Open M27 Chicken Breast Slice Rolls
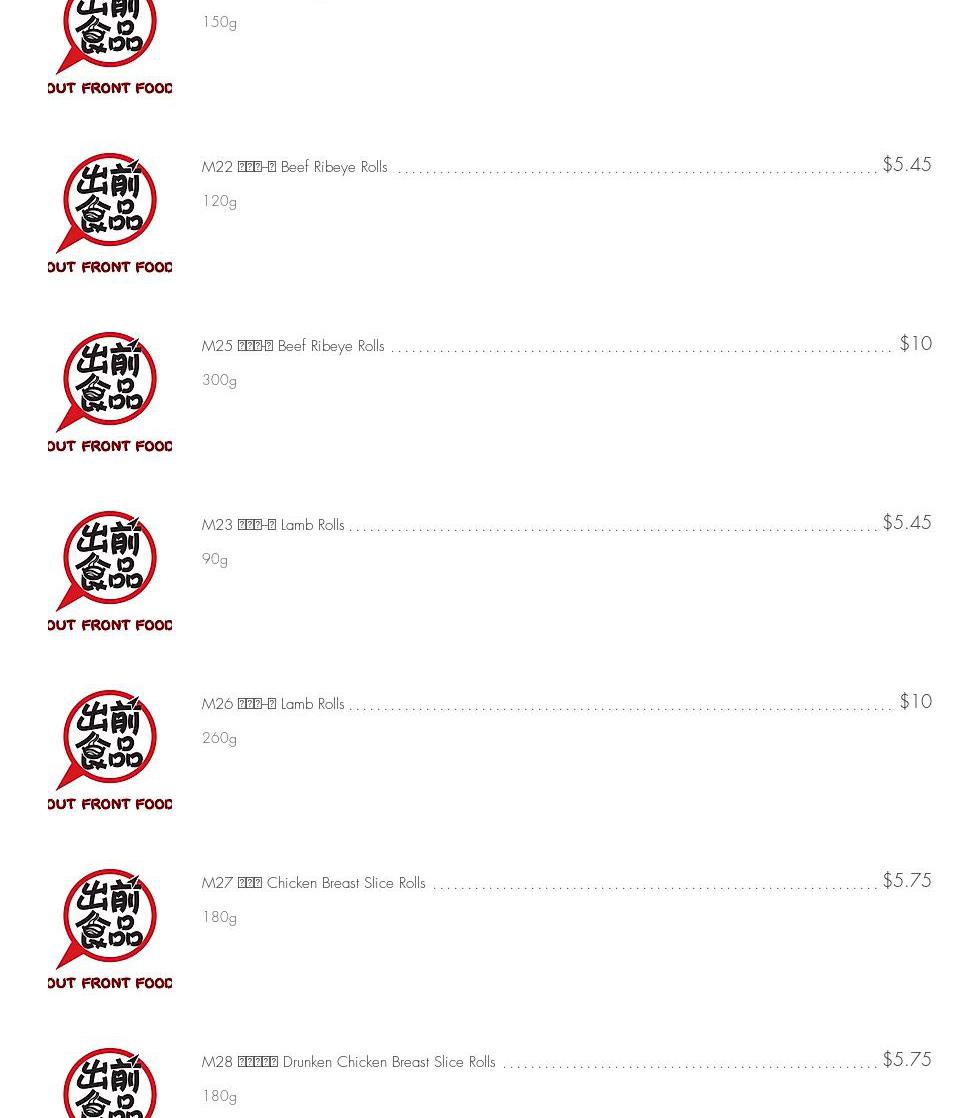The image size is (965, 1118). point(314,883)
